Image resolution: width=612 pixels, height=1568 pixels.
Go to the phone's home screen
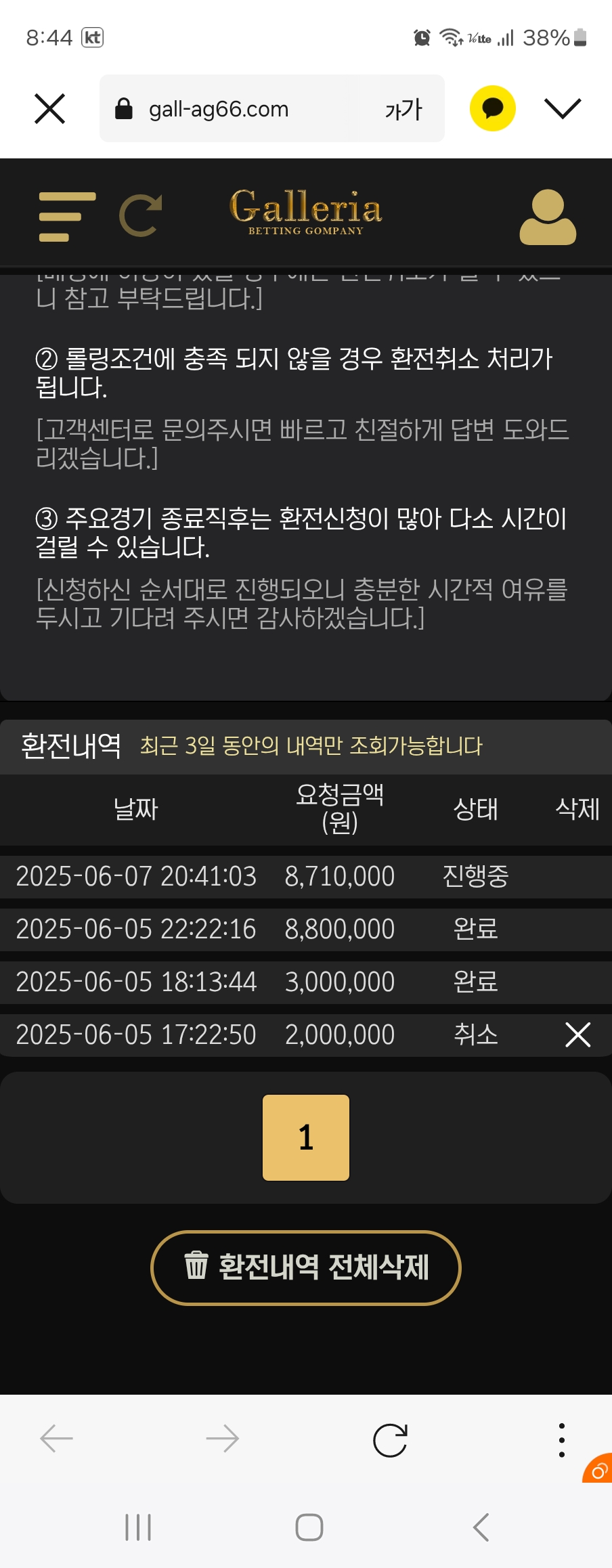[x=309, y=1527]
